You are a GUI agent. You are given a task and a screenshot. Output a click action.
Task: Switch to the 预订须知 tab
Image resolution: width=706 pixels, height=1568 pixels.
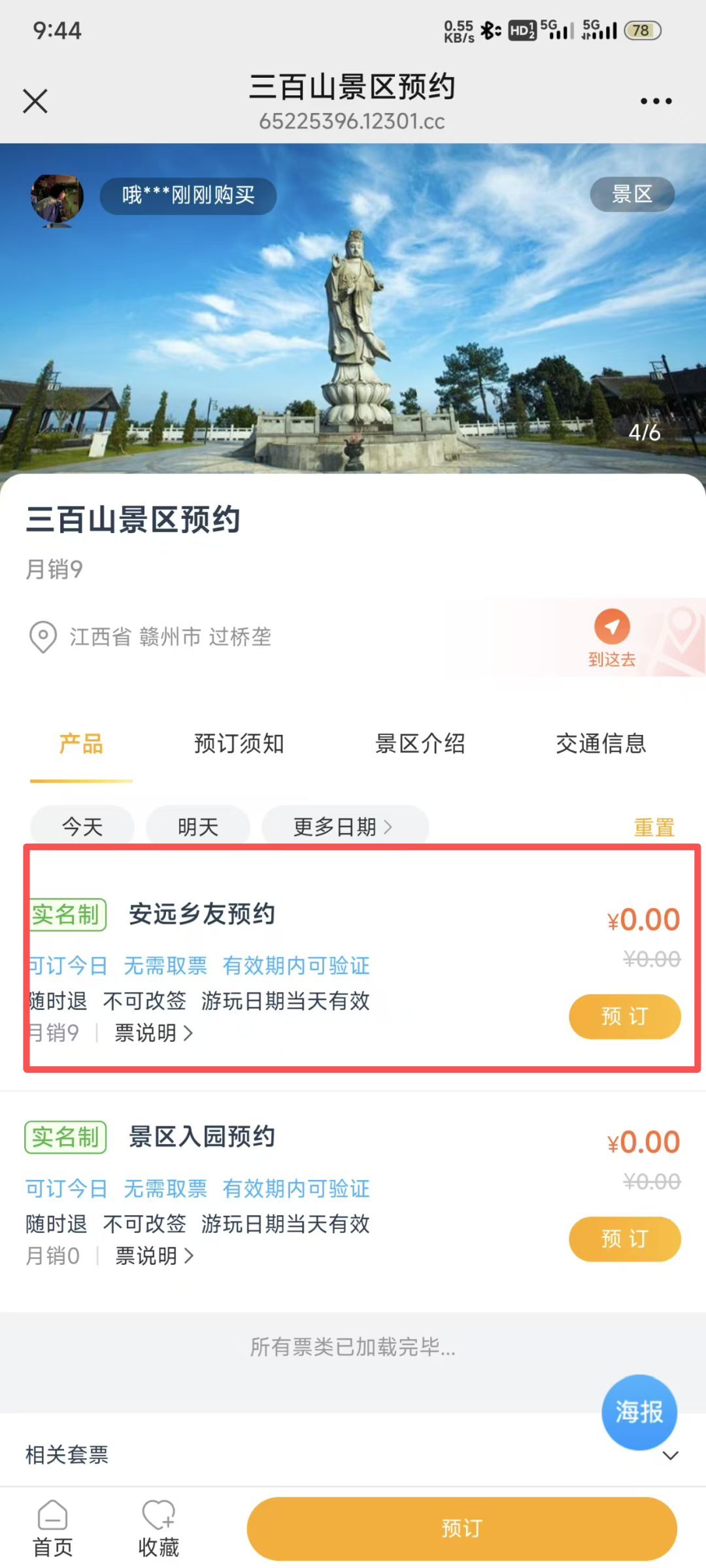[x=239, y=743]
